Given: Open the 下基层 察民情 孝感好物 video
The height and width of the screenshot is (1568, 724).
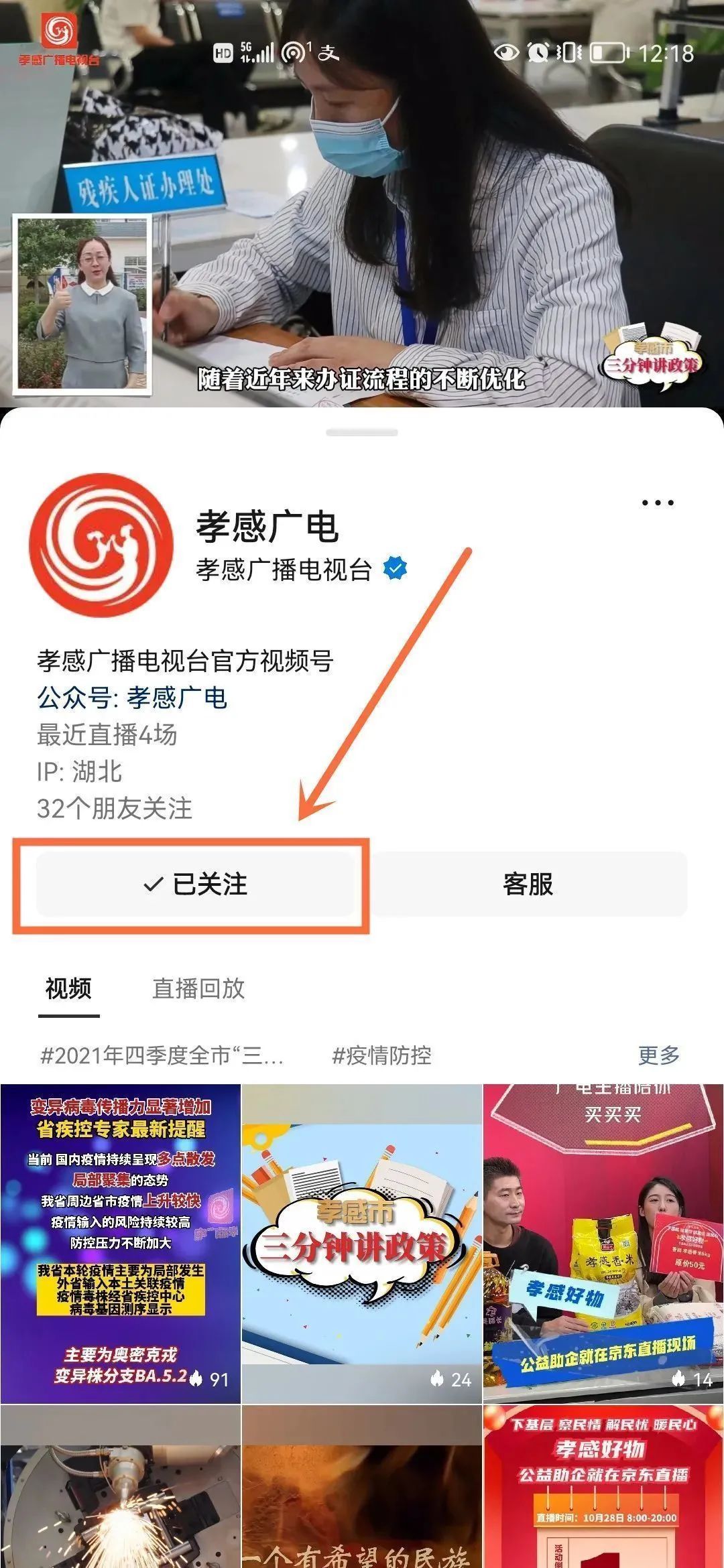Looking at the screenshot, I should (603, 1488).
